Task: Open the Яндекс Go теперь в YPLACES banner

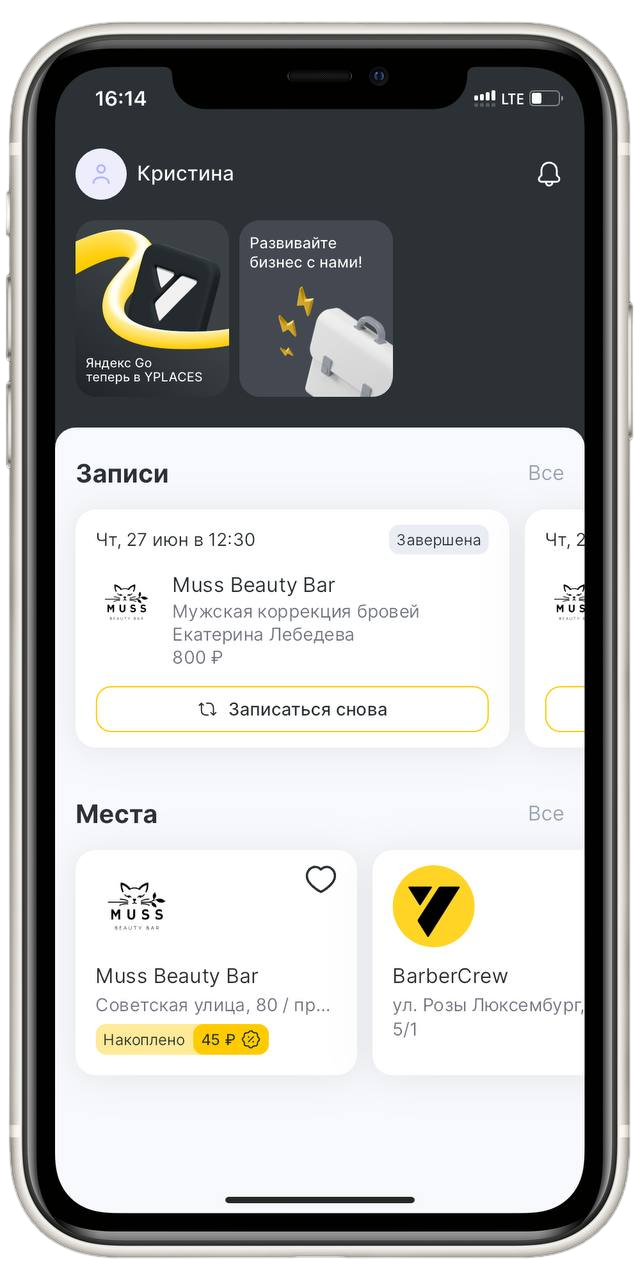Action: pos(152,308)
